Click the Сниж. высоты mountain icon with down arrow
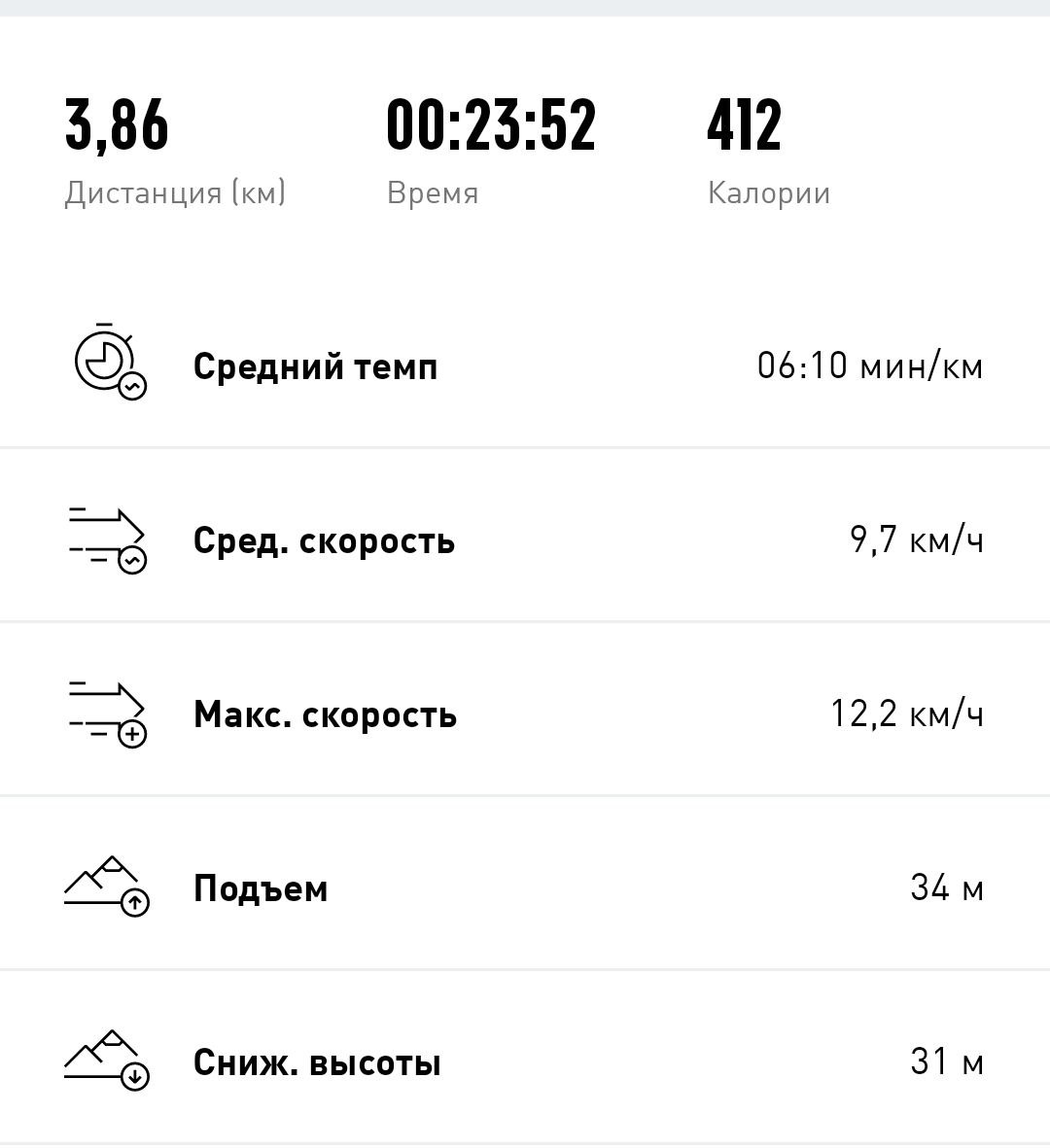The image size is (1050, 1148). pos(105,1059)
